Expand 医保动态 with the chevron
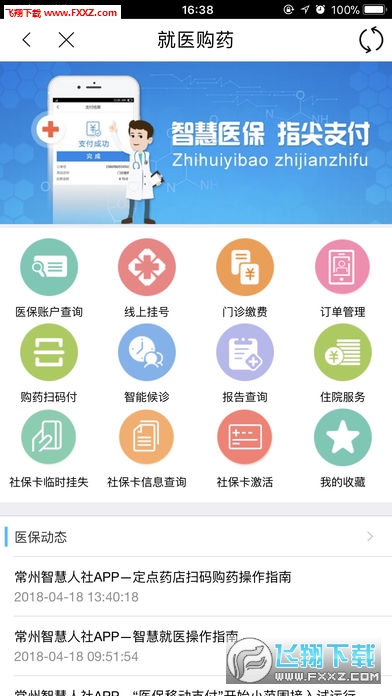 pyautogui.click(x=370, y=537)
